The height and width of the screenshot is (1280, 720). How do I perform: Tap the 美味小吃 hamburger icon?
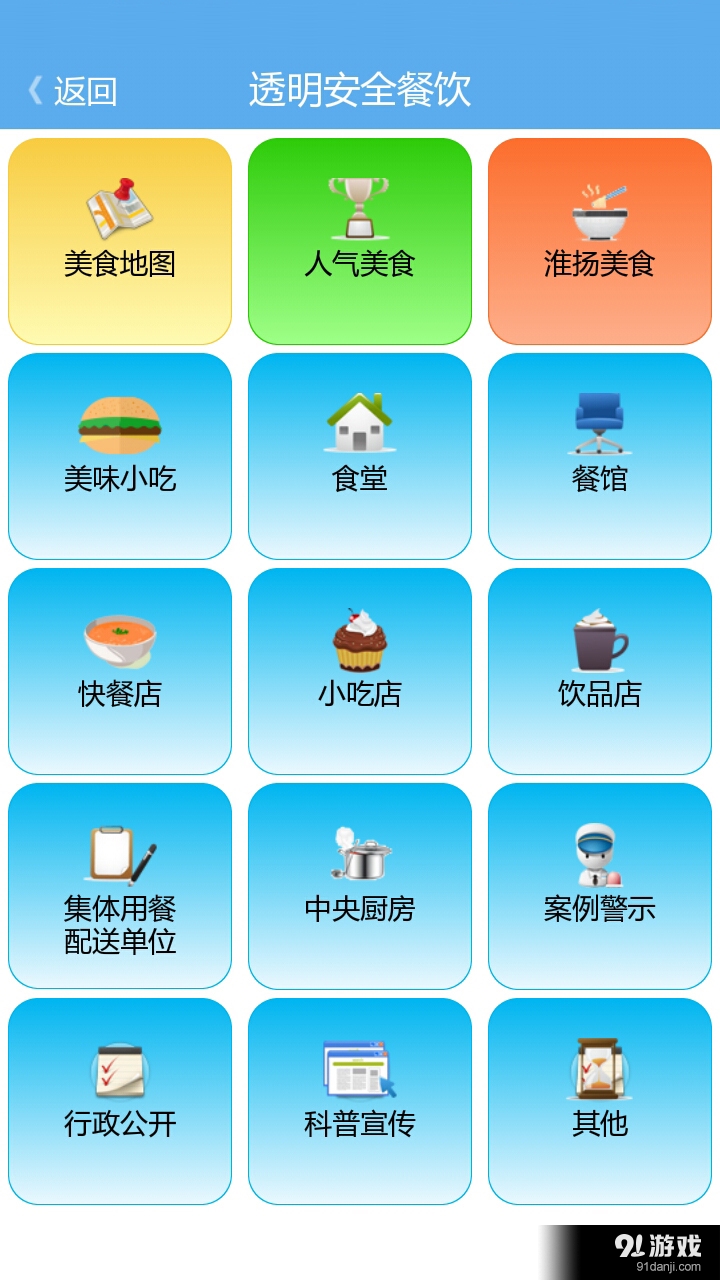click(120, 423)
